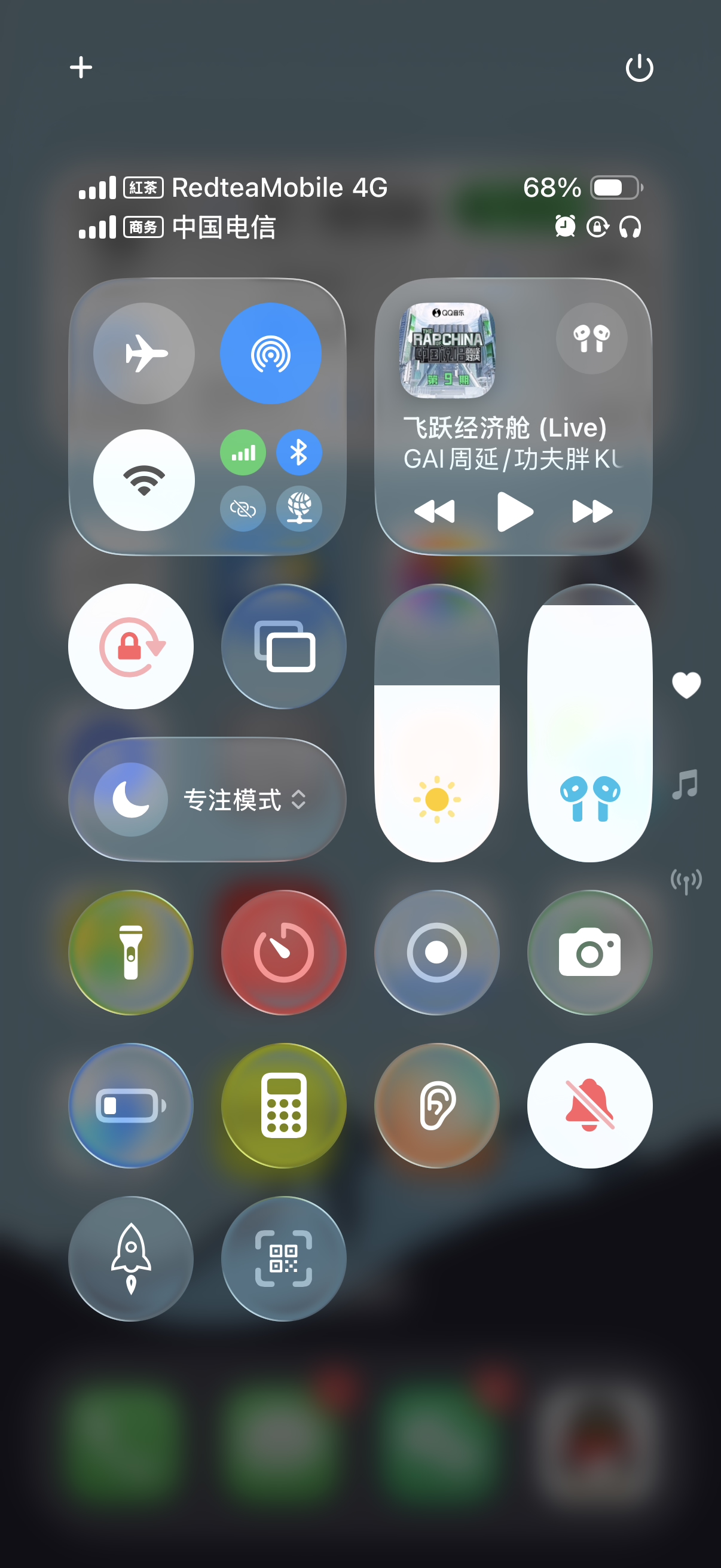Tap the plus icon to add controls

coord(81,68)
